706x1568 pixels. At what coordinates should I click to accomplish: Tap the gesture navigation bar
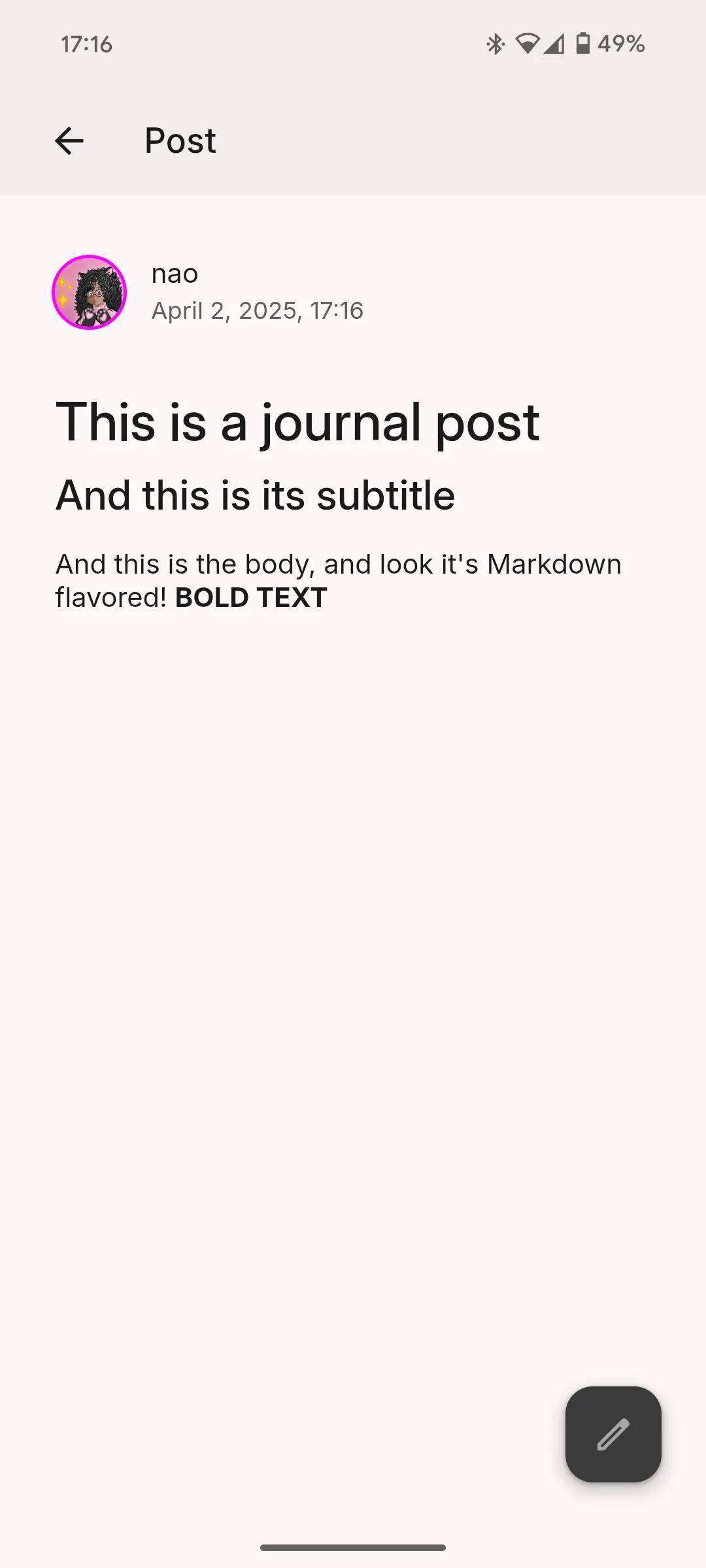(x=353, y=1546)
